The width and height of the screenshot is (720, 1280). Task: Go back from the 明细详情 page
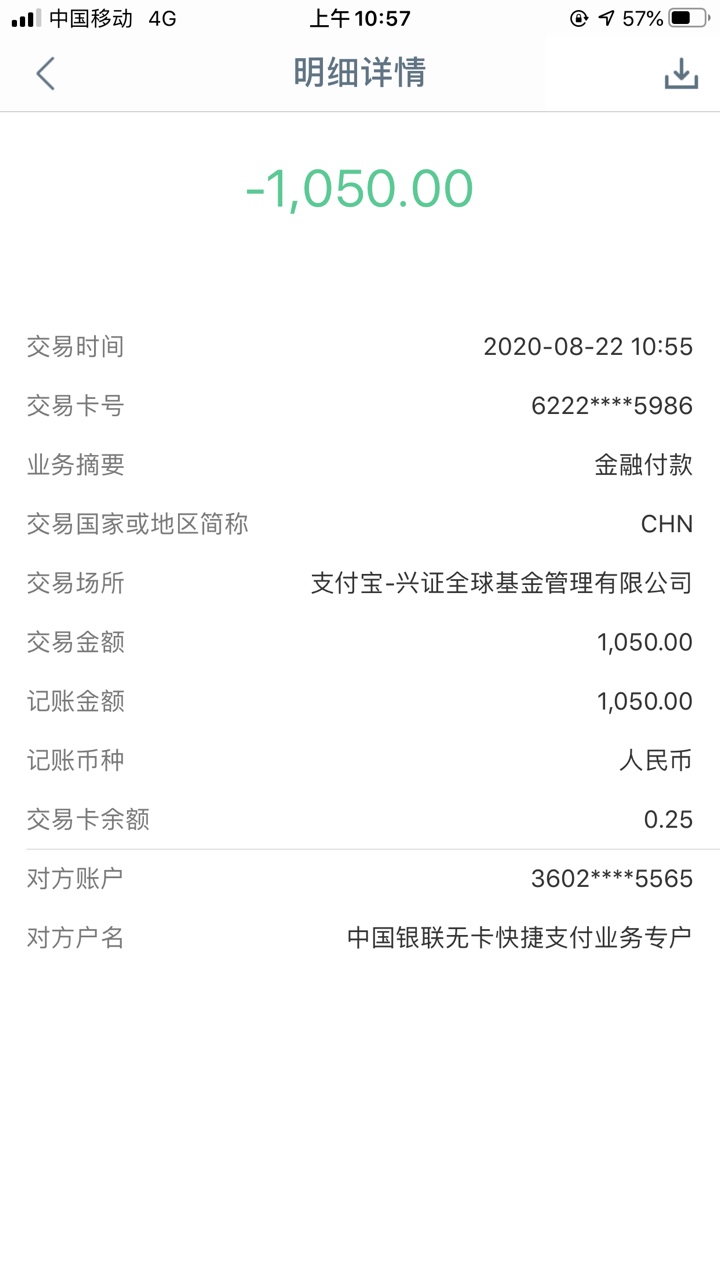pyautogui.click(x=45, y=74)
